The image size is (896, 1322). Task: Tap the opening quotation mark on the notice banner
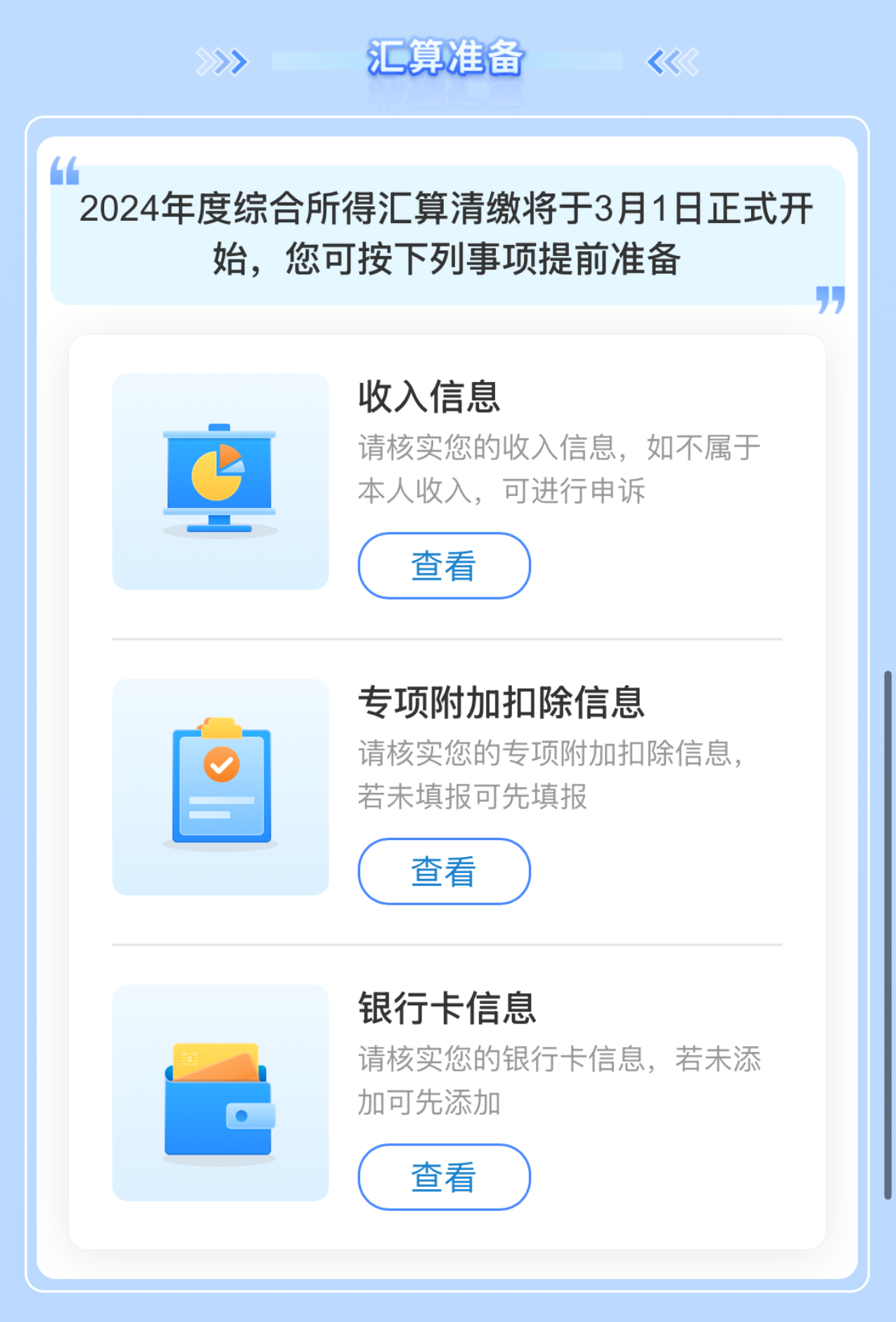[65, 171]
